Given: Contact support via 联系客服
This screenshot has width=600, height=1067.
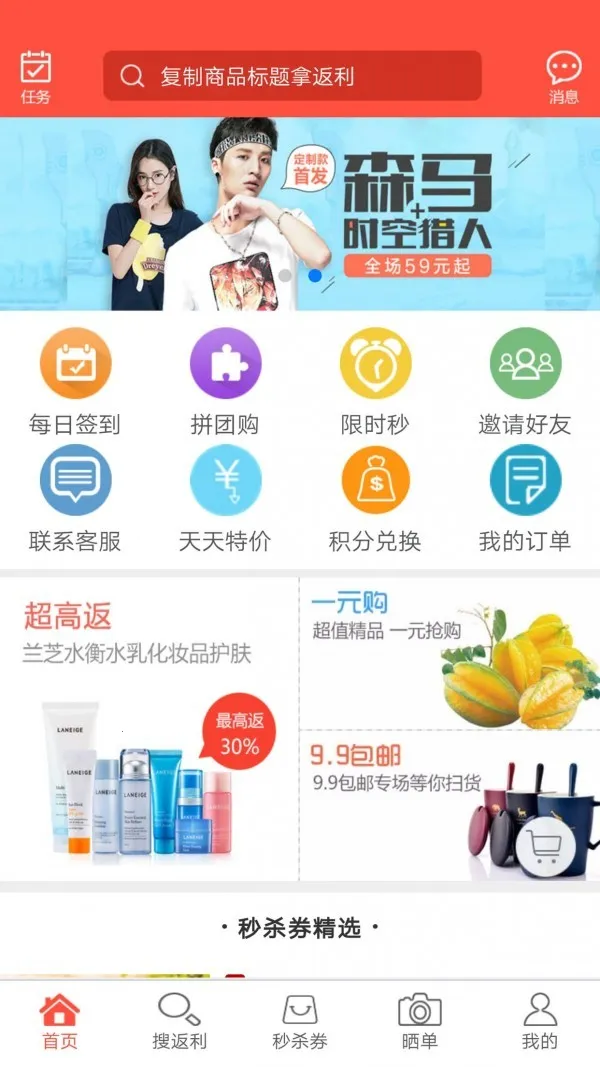Looking at the screenshot, I should click(x=75, y=499).
